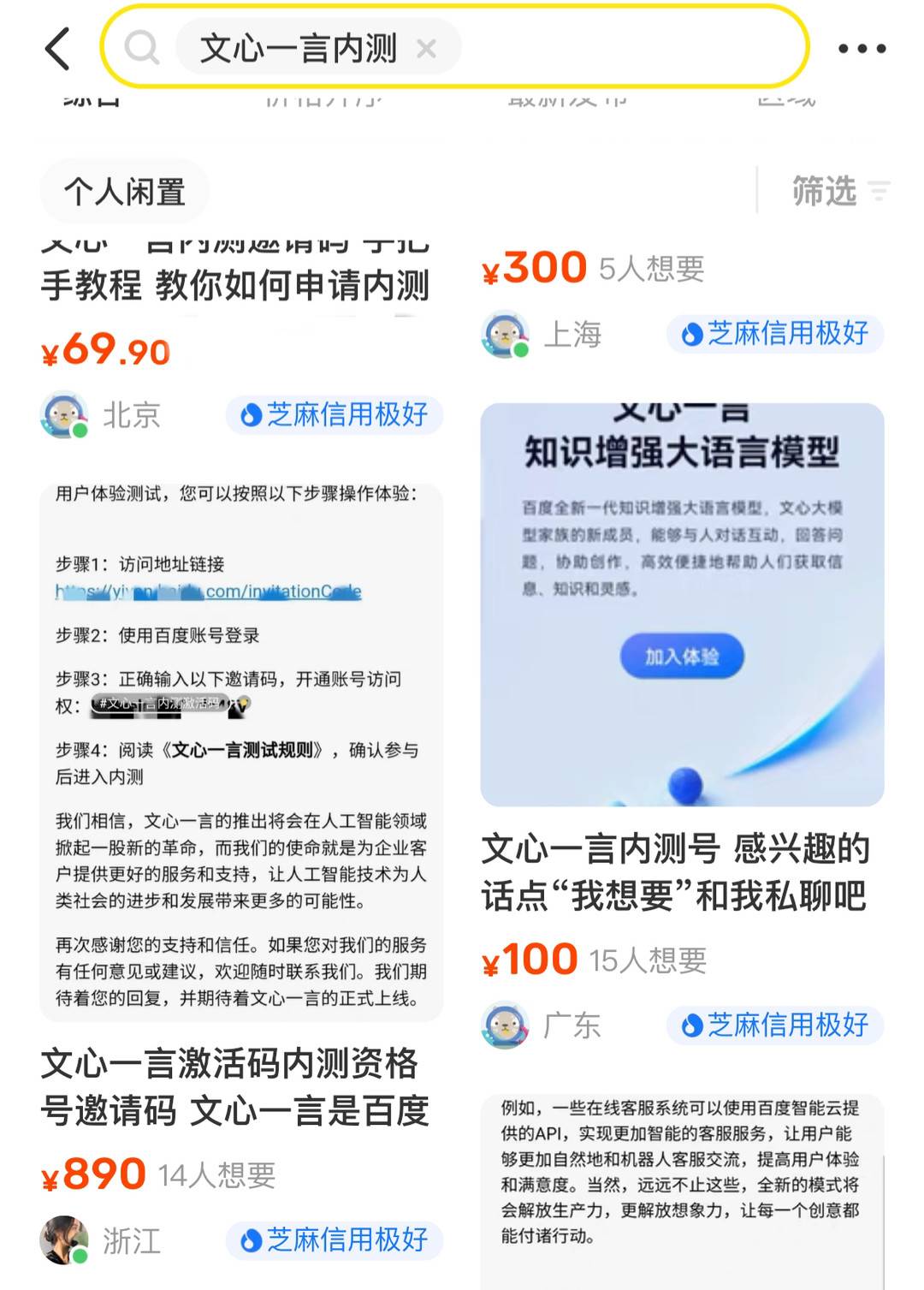Clear the 文心一言内测 search chip
Image resolution: width=924 pixels, height=1290 pixels.
click(426, 49)
